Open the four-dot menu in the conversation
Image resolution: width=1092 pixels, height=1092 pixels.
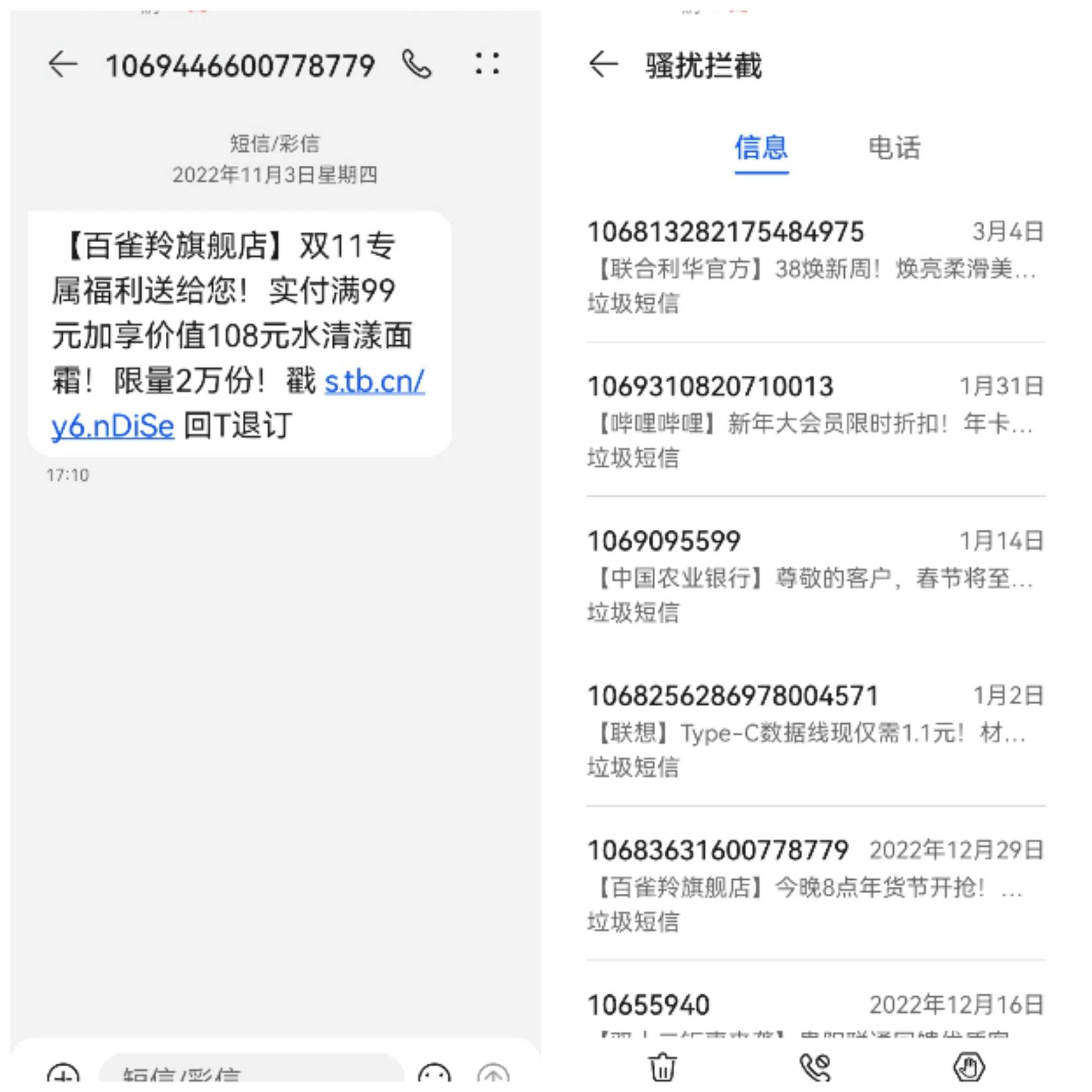(x=487, y=64)
